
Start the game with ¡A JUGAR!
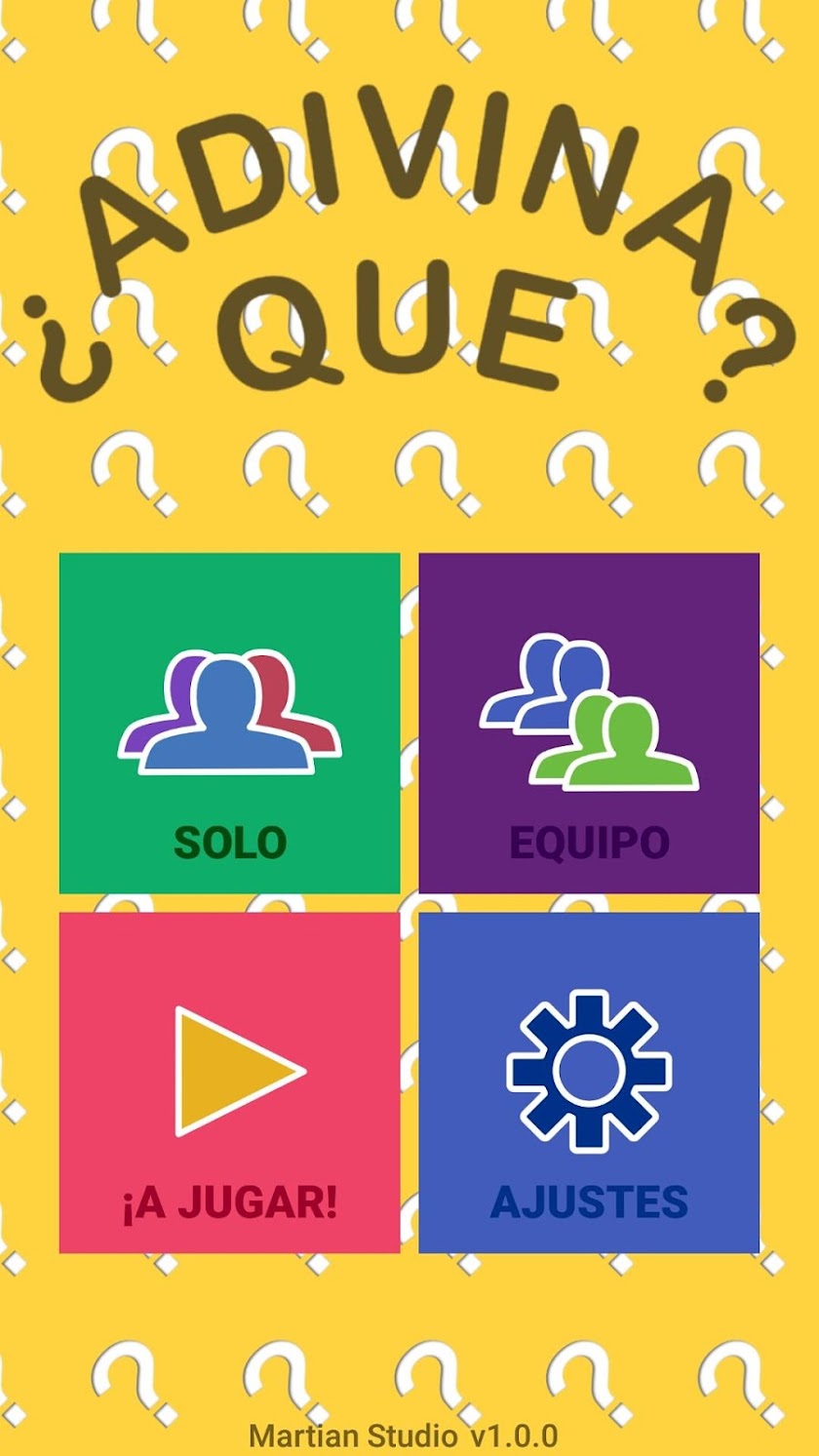229,1082
